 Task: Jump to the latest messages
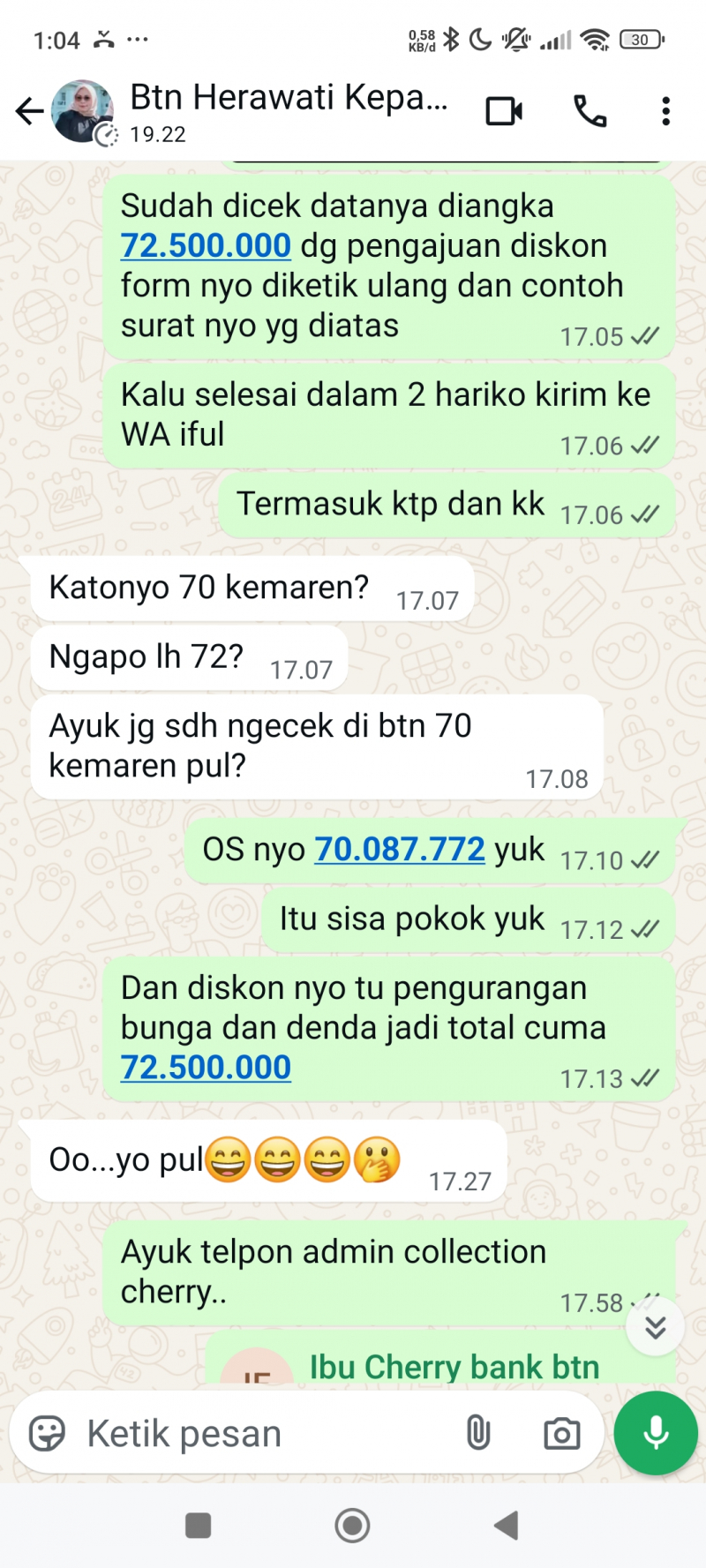pos(655,1326)
